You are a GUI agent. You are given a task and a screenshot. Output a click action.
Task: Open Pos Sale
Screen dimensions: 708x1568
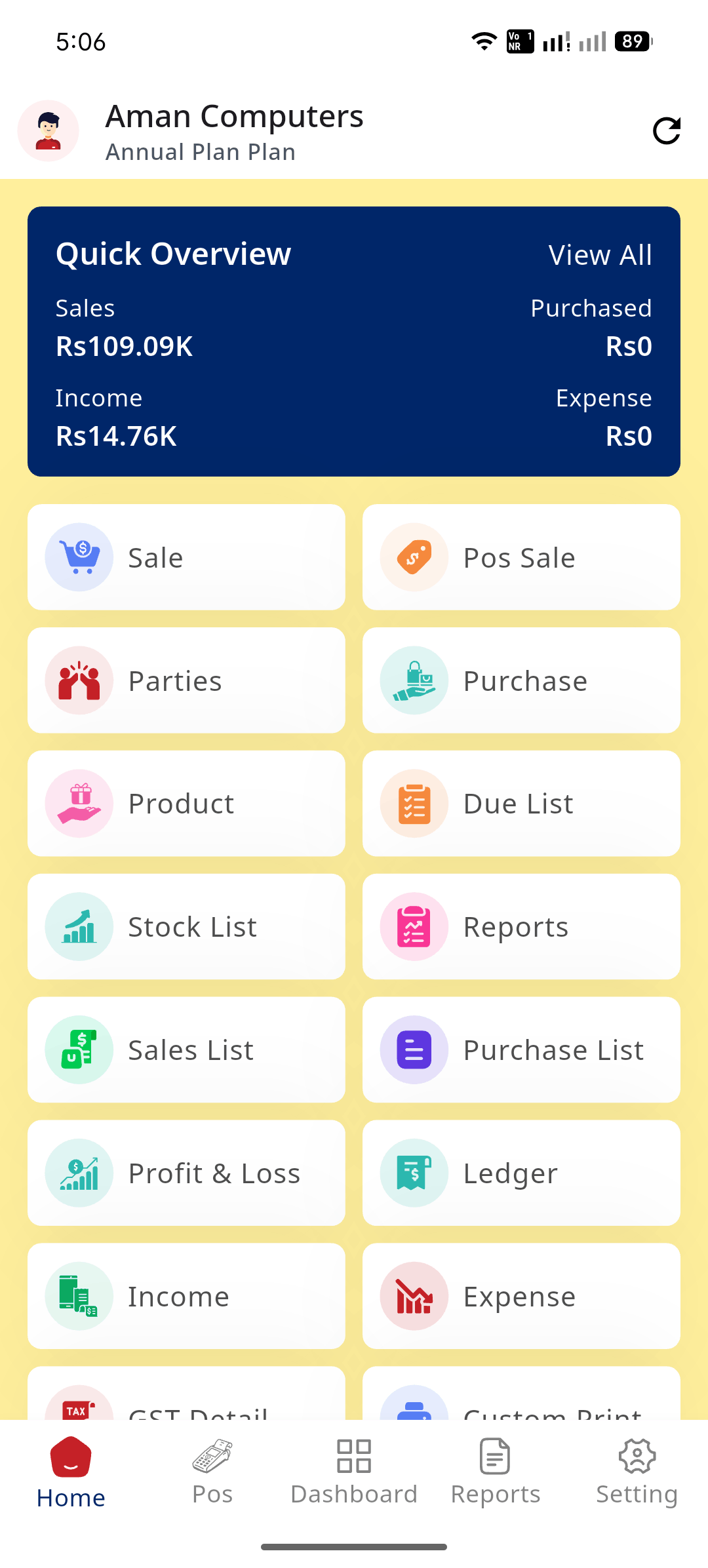click(x=521, y=557)
